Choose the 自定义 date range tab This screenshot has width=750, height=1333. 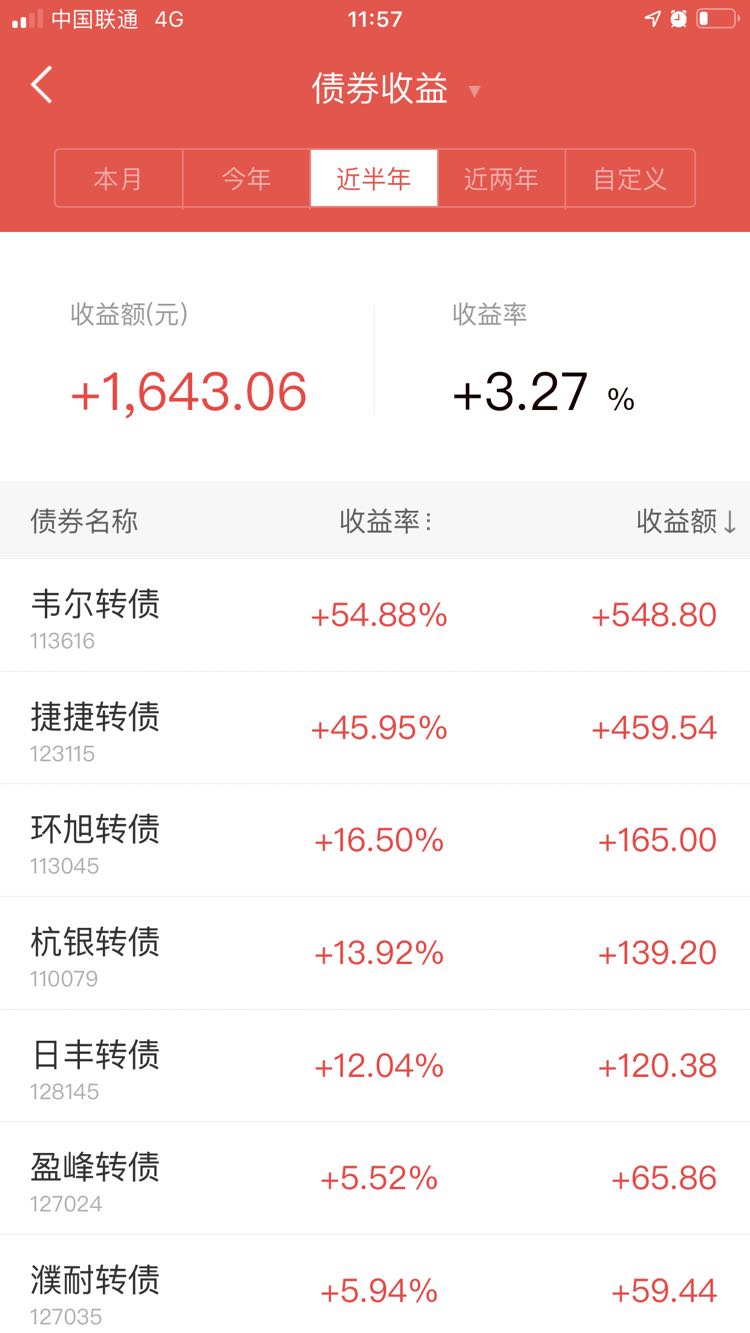(630, 179)
